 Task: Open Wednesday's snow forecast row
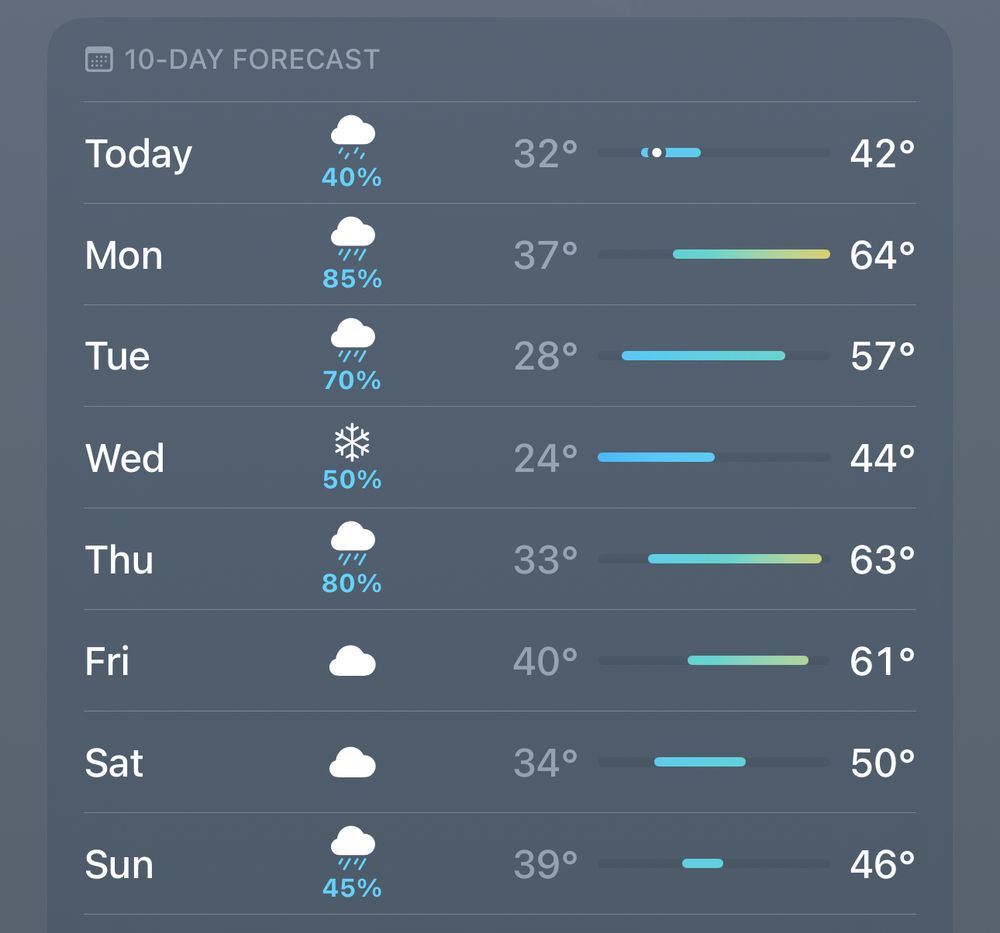click(499, 458)
